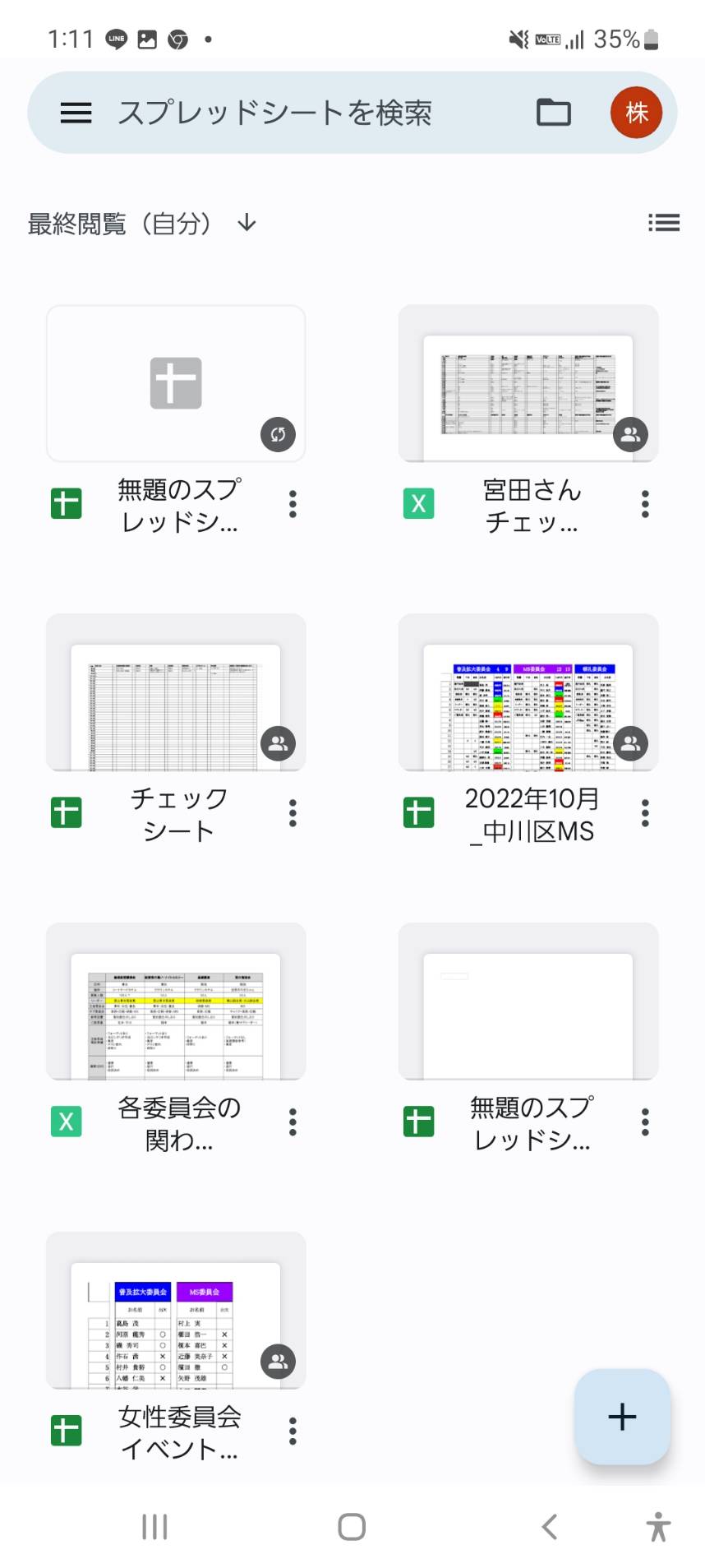Go to the home screen
This screenshot has width=705, height=1568.
[352, 1527]
